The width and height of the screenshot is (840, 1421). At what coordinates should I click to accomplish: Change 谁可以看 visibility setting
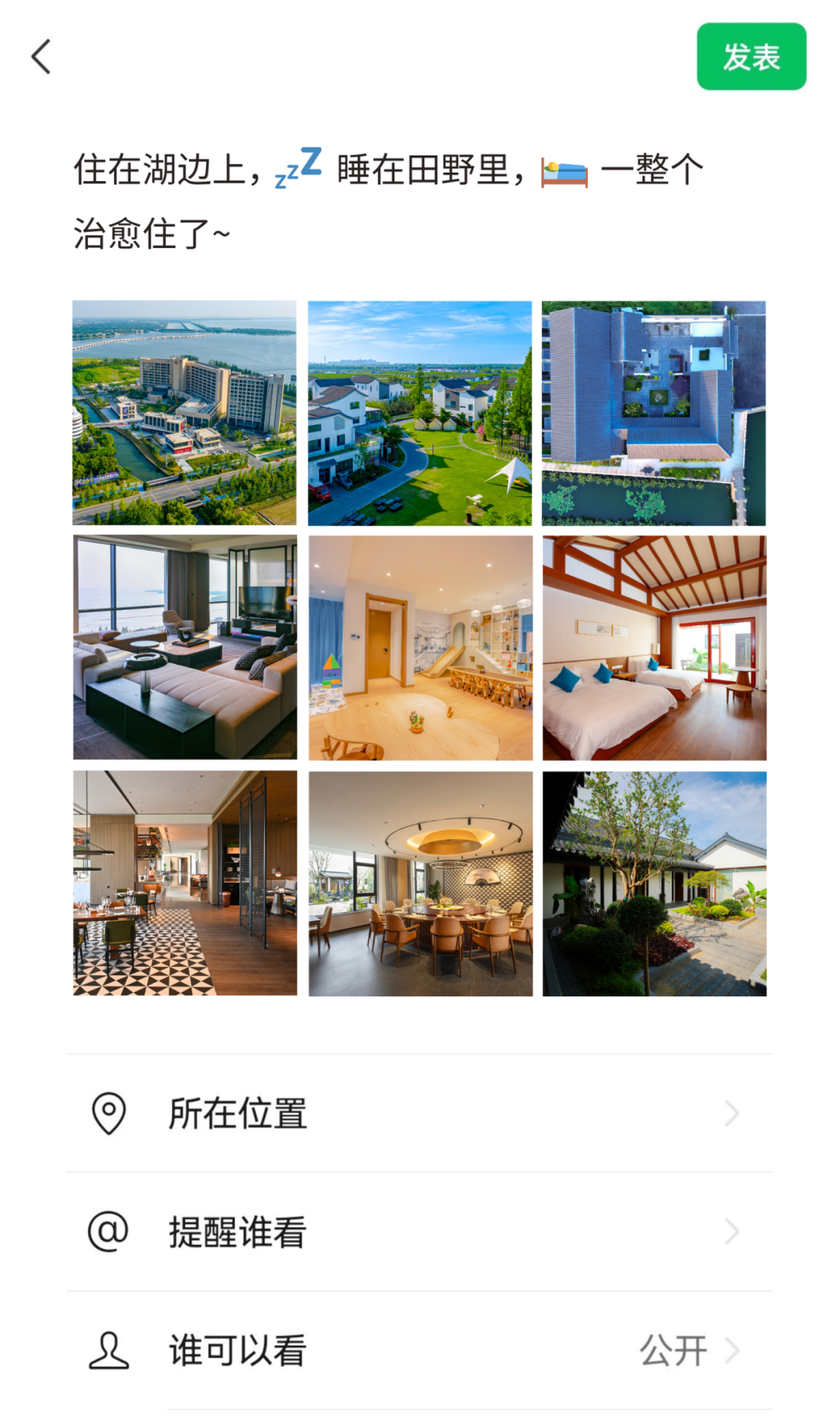pos(420,1350)
